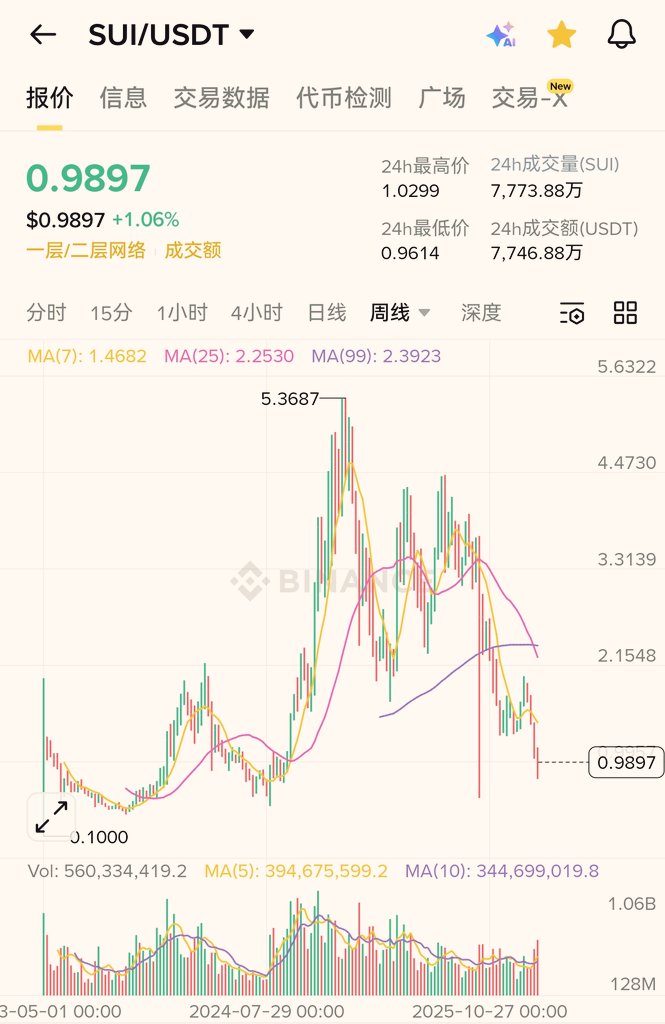This screenshot has width=665, height=1024.
Task: Open the SUI/USDT pair selector dropdown
Action: pyautogui.click(x=171, y=35)
